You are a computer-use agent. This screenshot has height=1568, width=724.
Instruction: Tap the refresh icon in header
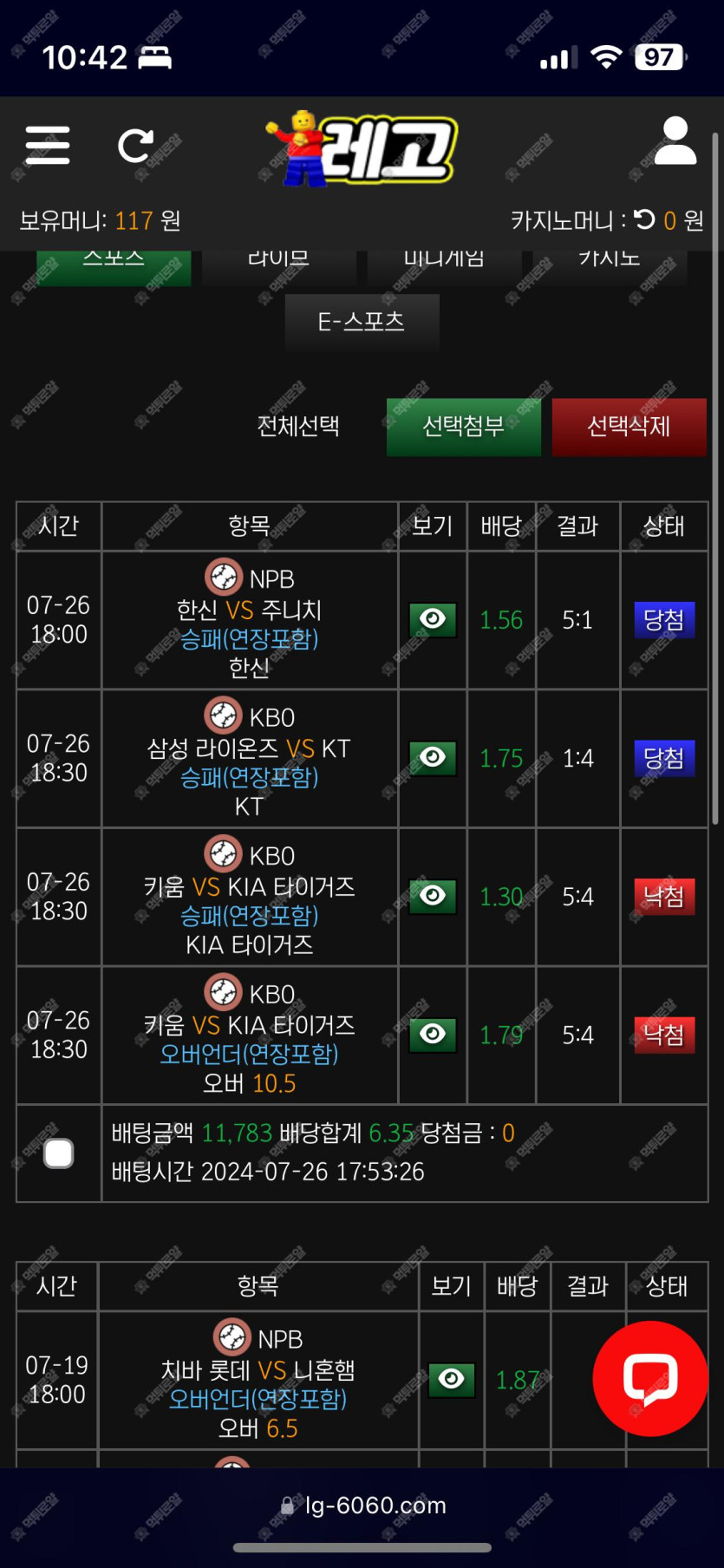tap(136, 146)
